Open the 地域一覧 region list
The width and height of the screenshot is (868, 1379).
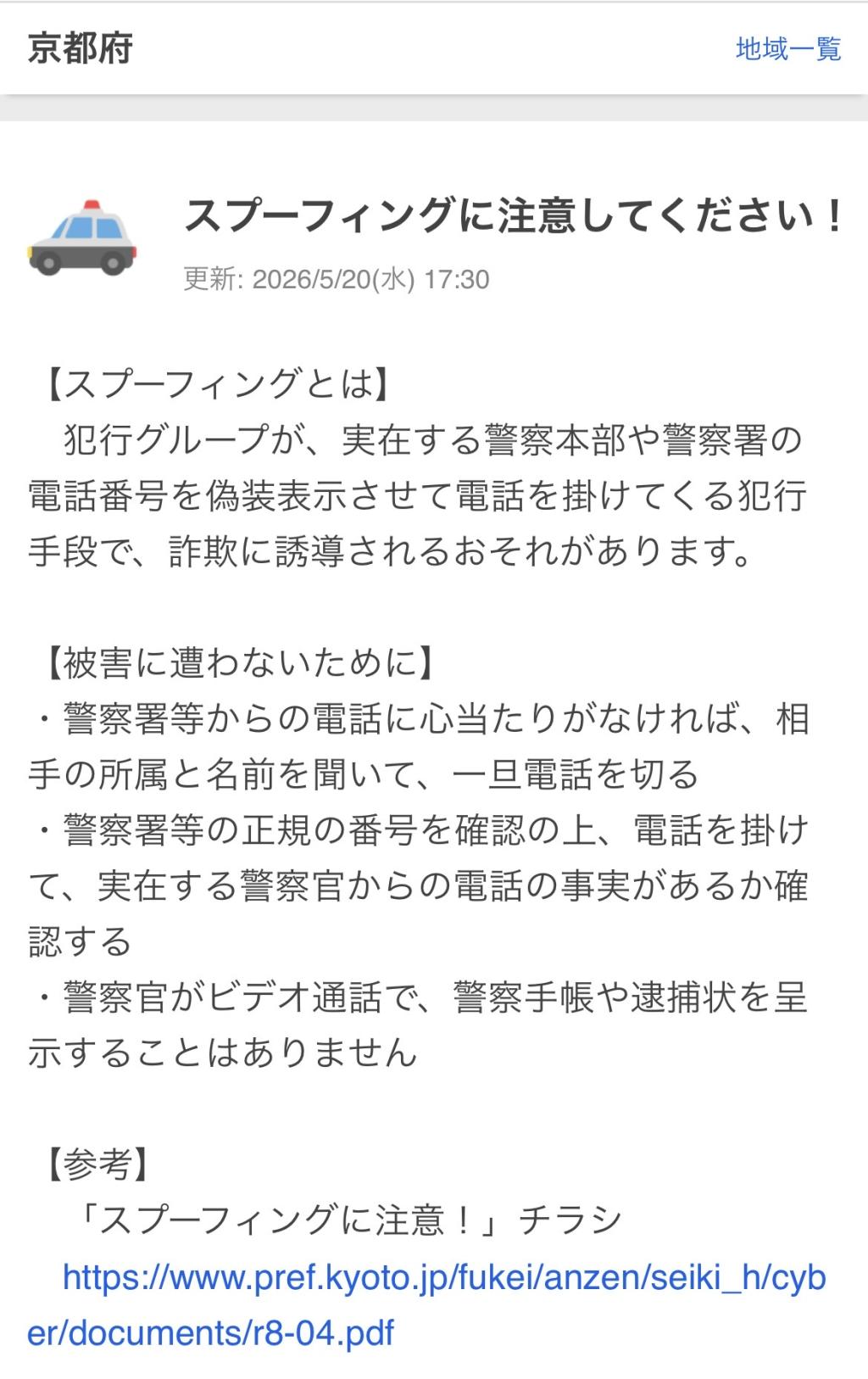pyautogui.click(x=788, y=48)
